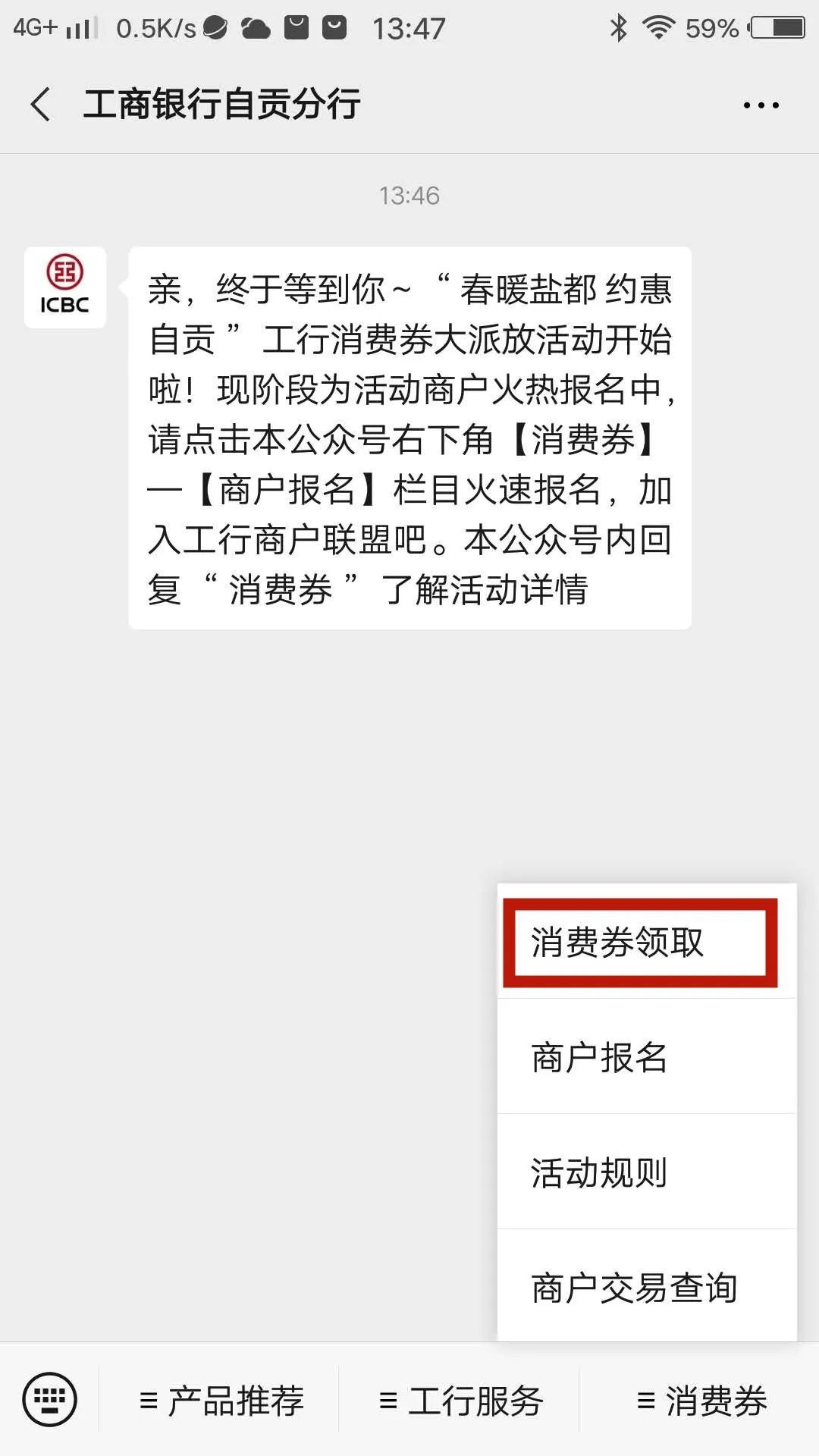Screen dimensions: 819x1456
Task: Open 商户报名 menu item
Action: point(646,1057)
